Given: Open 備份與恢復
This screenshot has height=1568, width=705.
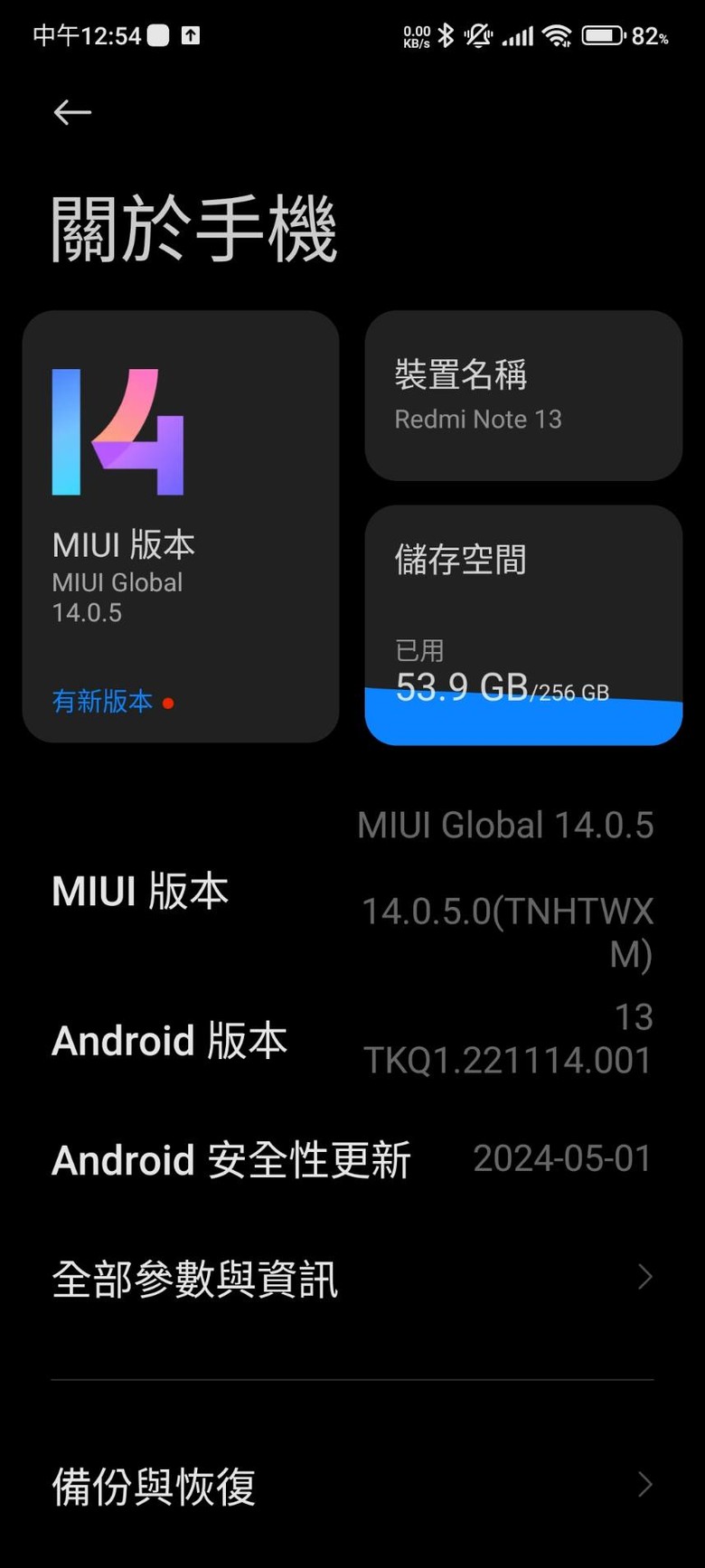Looking at the screenshot, I should click(x=352, y=1486).
